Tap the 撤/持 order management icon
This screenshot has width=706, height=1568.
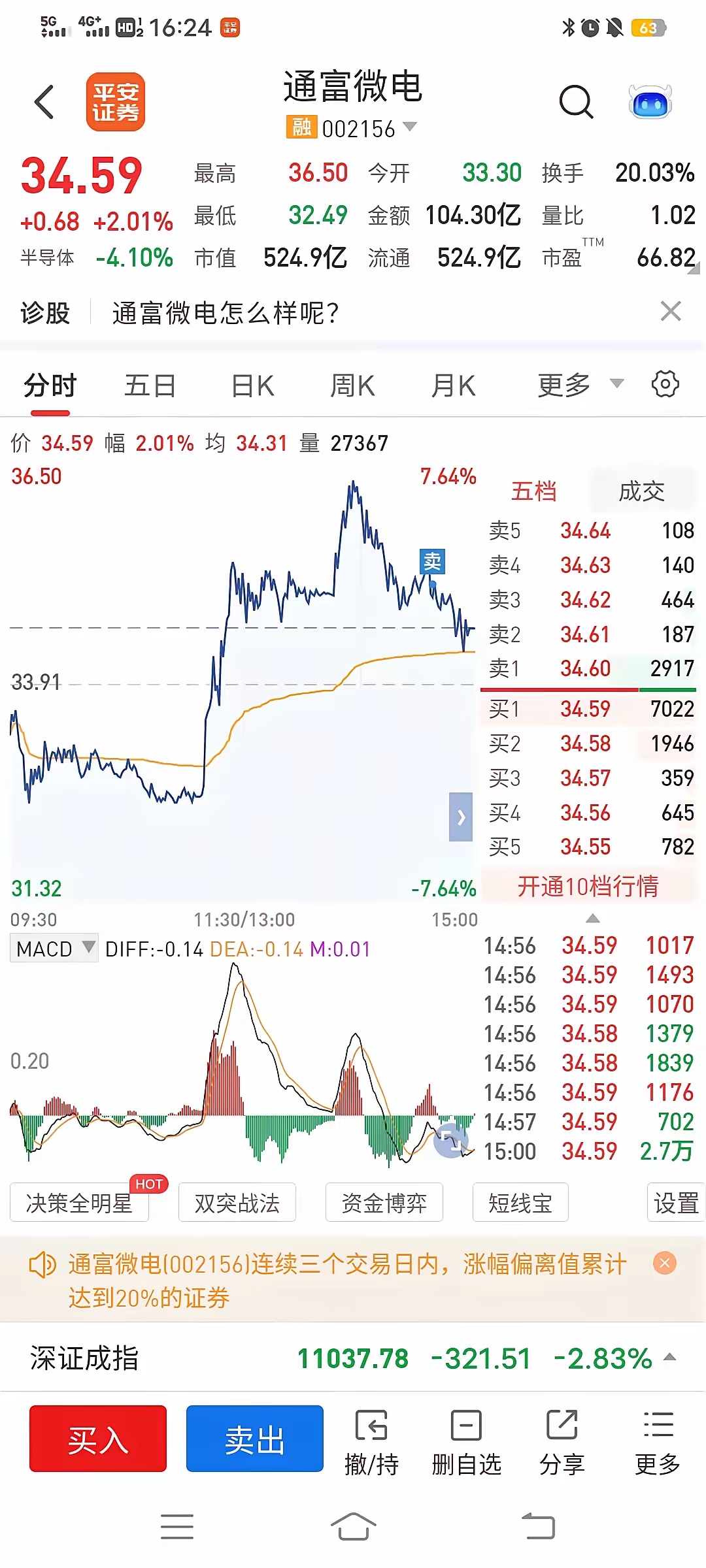tap(373, 1439)
